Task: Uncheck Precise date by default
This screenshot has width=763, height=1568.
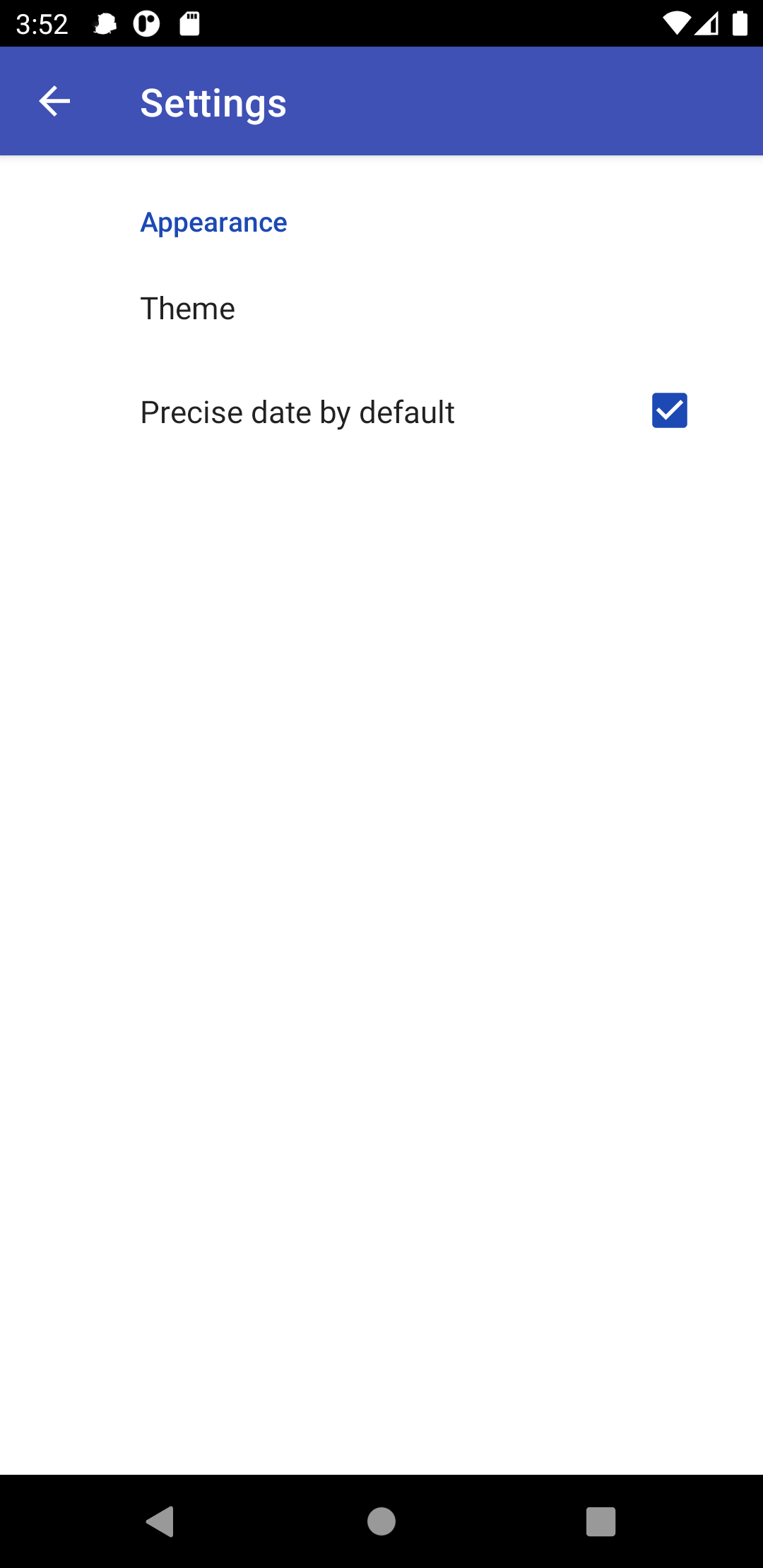Action: point(669,411)
